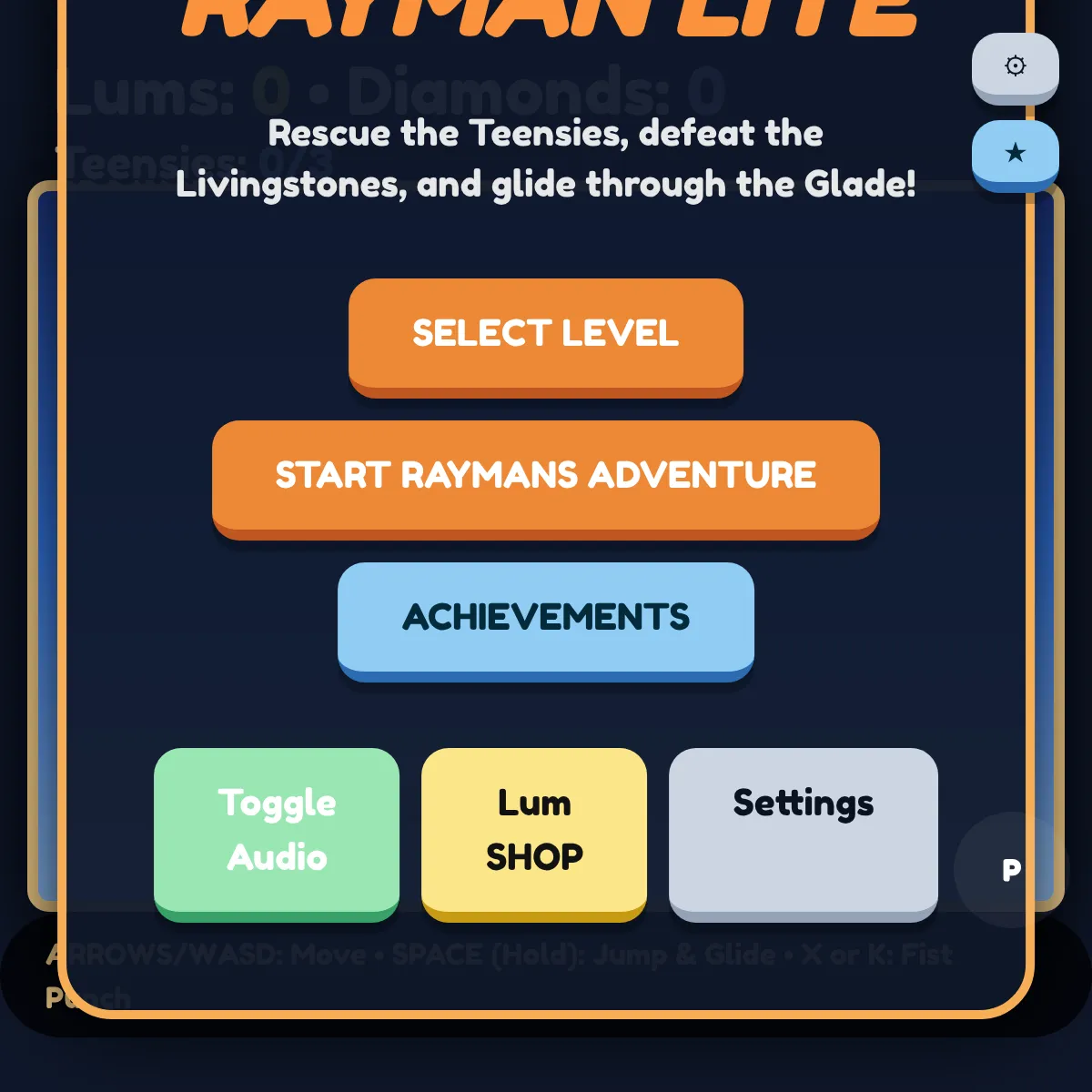Image resolution: width=1092 pixels, height=1092 pixels.
Task: Start Raymans Adventure
Action: [546, 480]
